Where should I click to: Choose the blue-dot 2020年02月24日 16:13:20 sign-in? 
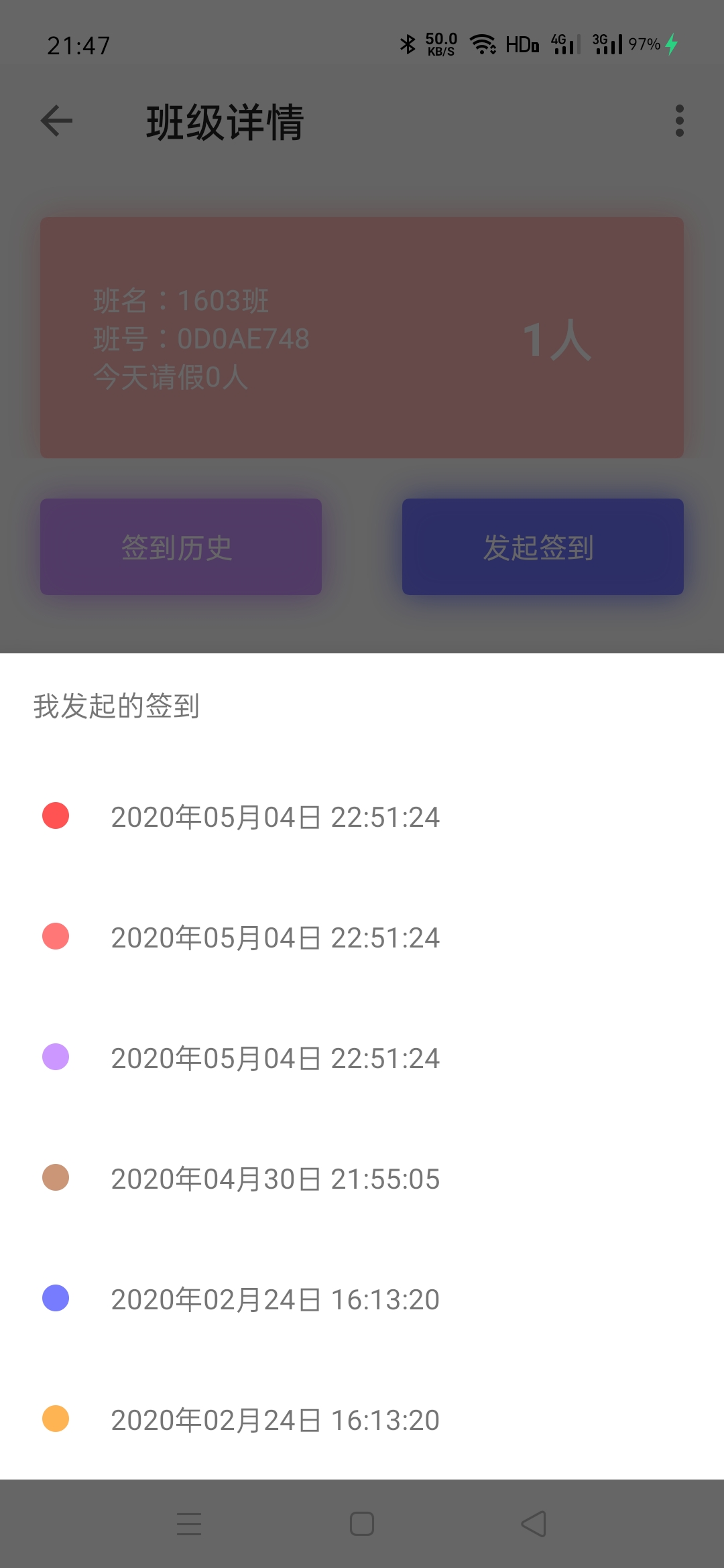(275, 1299)
